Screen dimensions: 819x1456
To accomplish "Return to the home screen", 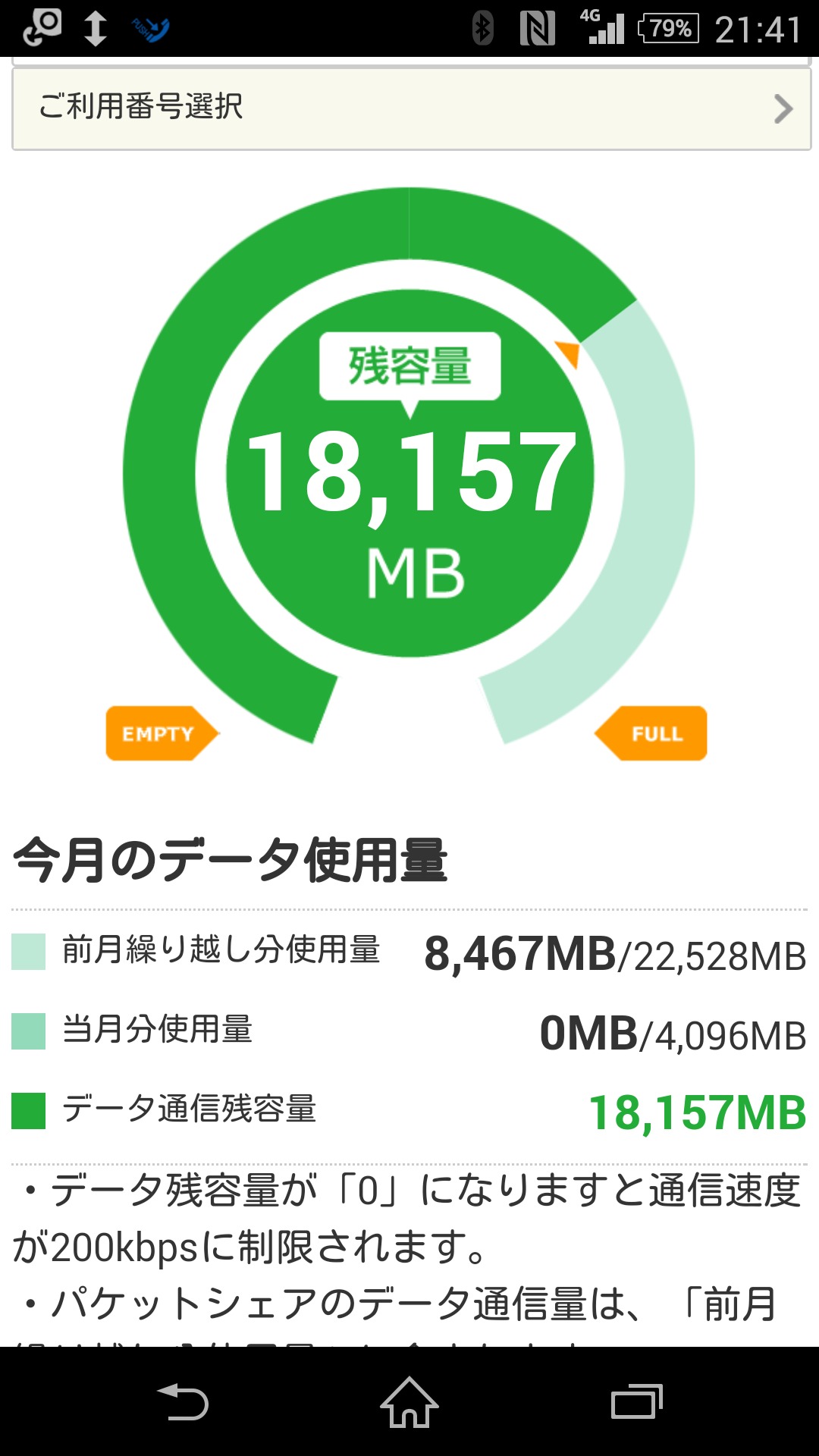I will tap(409, 1402).
